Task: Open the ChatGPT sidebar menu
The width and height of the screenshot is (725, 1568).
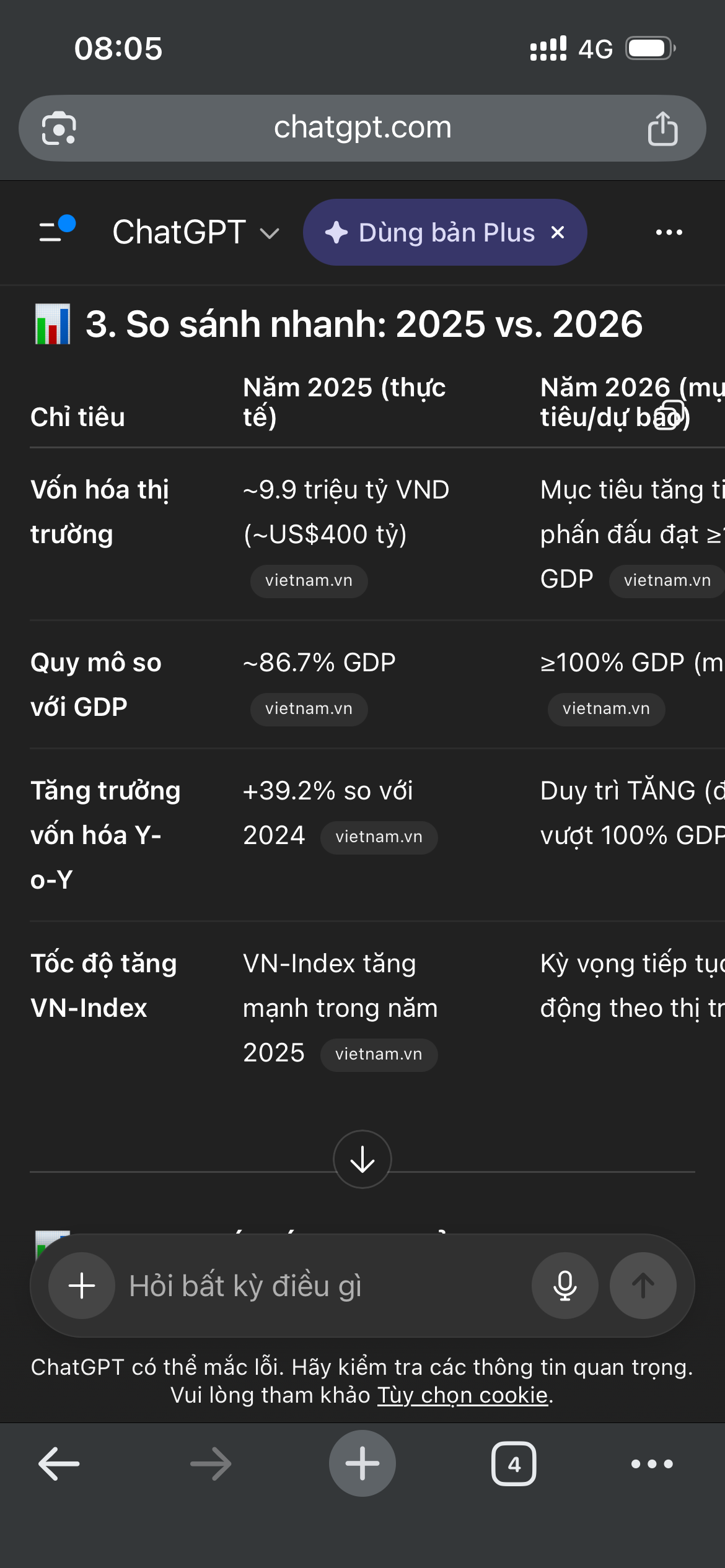Action: [x=56, y=231]
